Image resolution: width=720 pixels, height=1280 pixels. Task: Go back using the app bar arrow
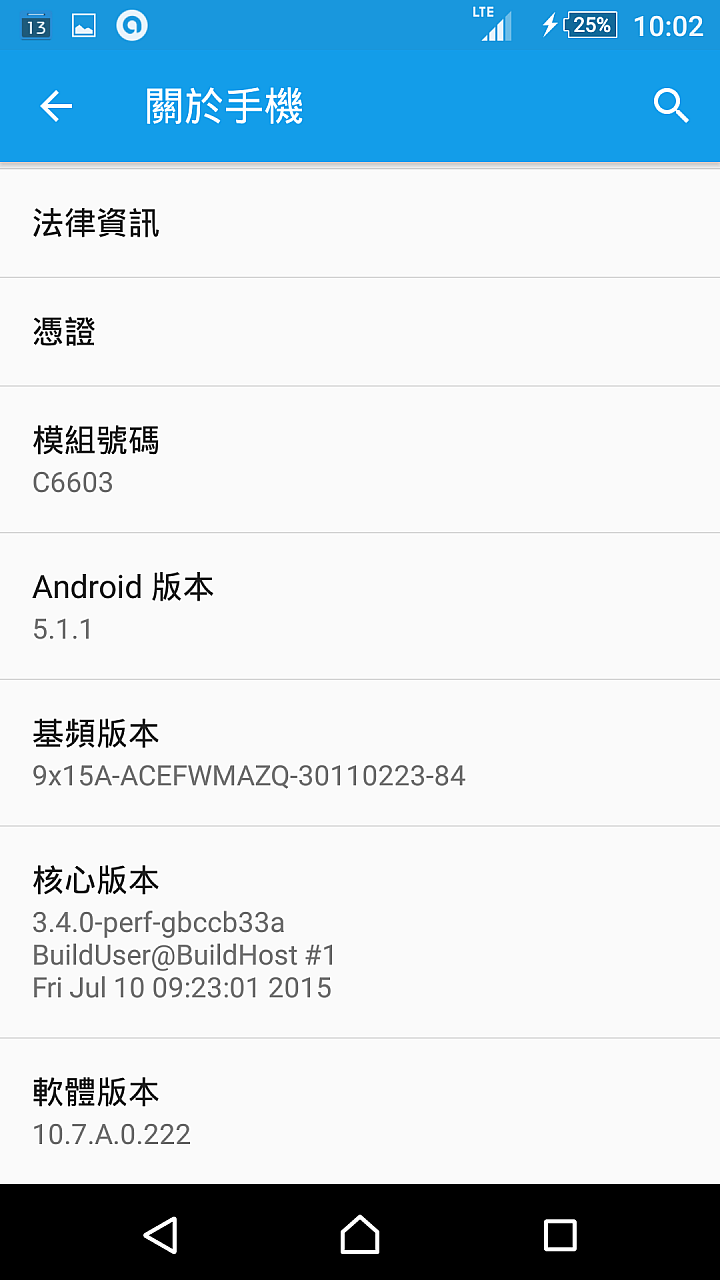(x=56, y=106)
